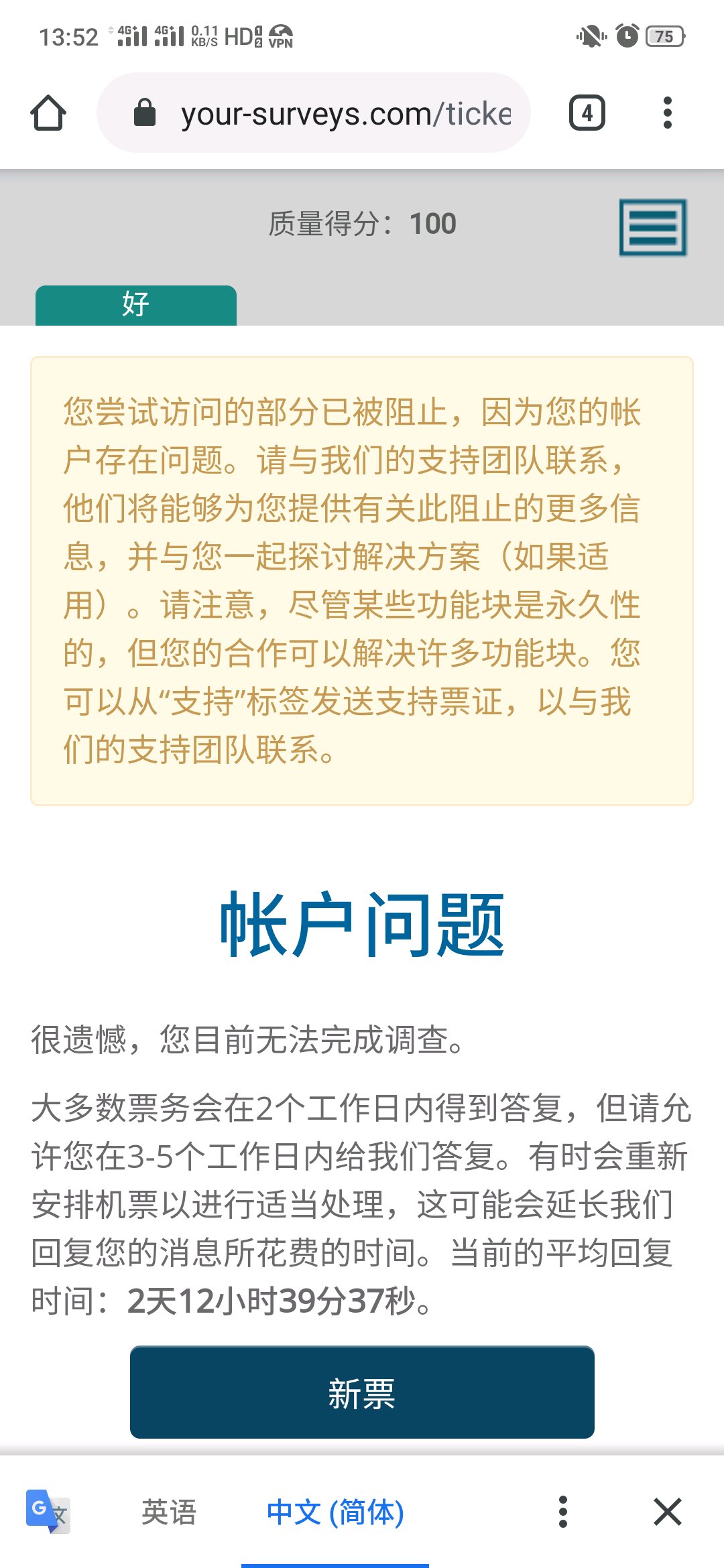Go to the browser home page

pyautogui.click(x=48, y=113)
